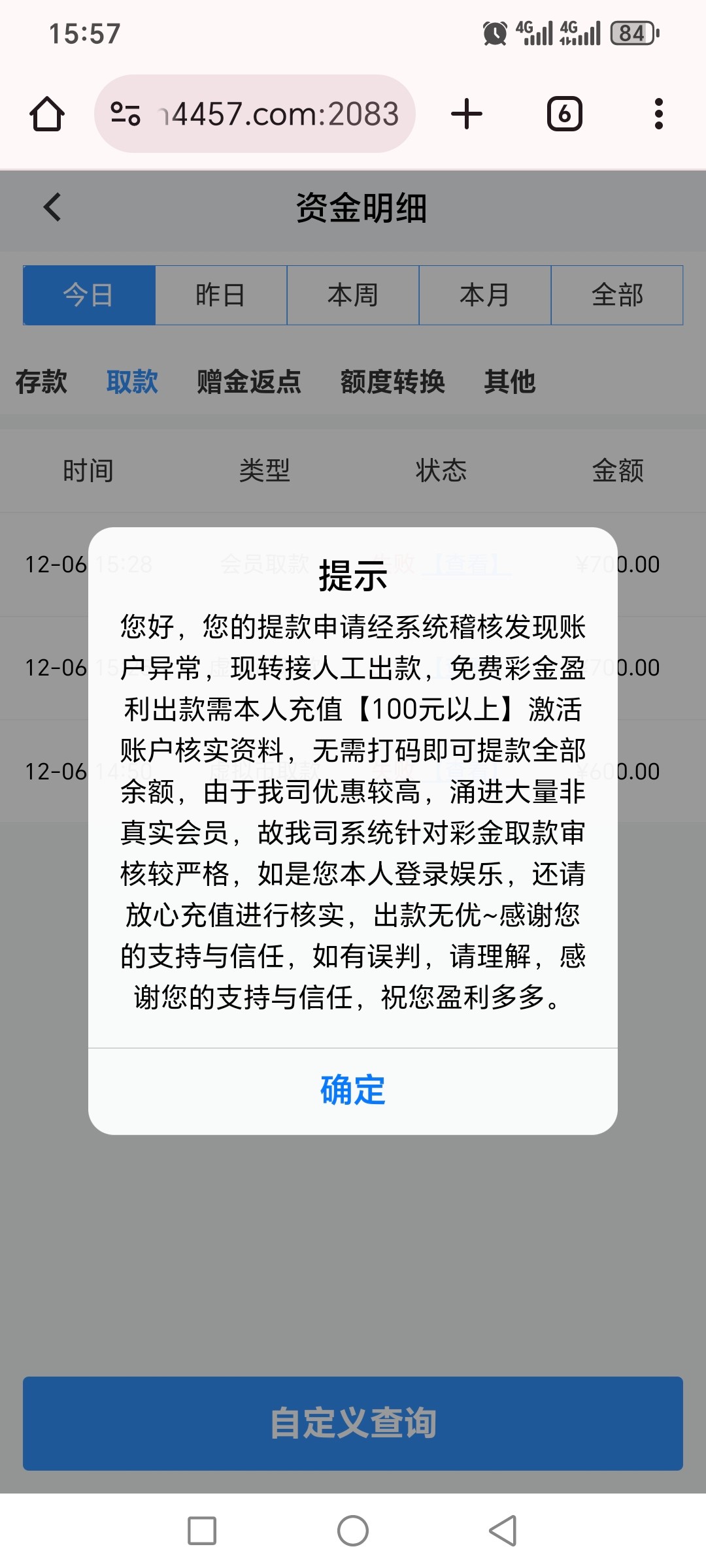Open the browser three-dot menu
The height and width of the screenshot is (1568, 706).
click(x=658, y=113)
